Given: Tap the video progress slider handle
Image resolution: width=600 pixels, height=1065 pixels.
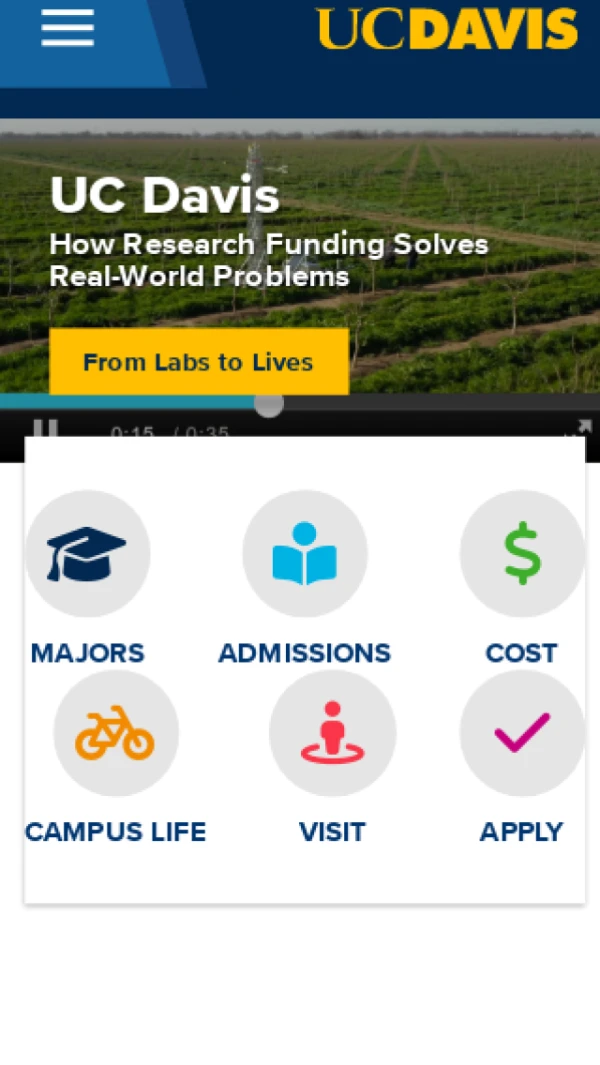Looking at the screenshot, I should pyautogui.click(x=268, y=403).
